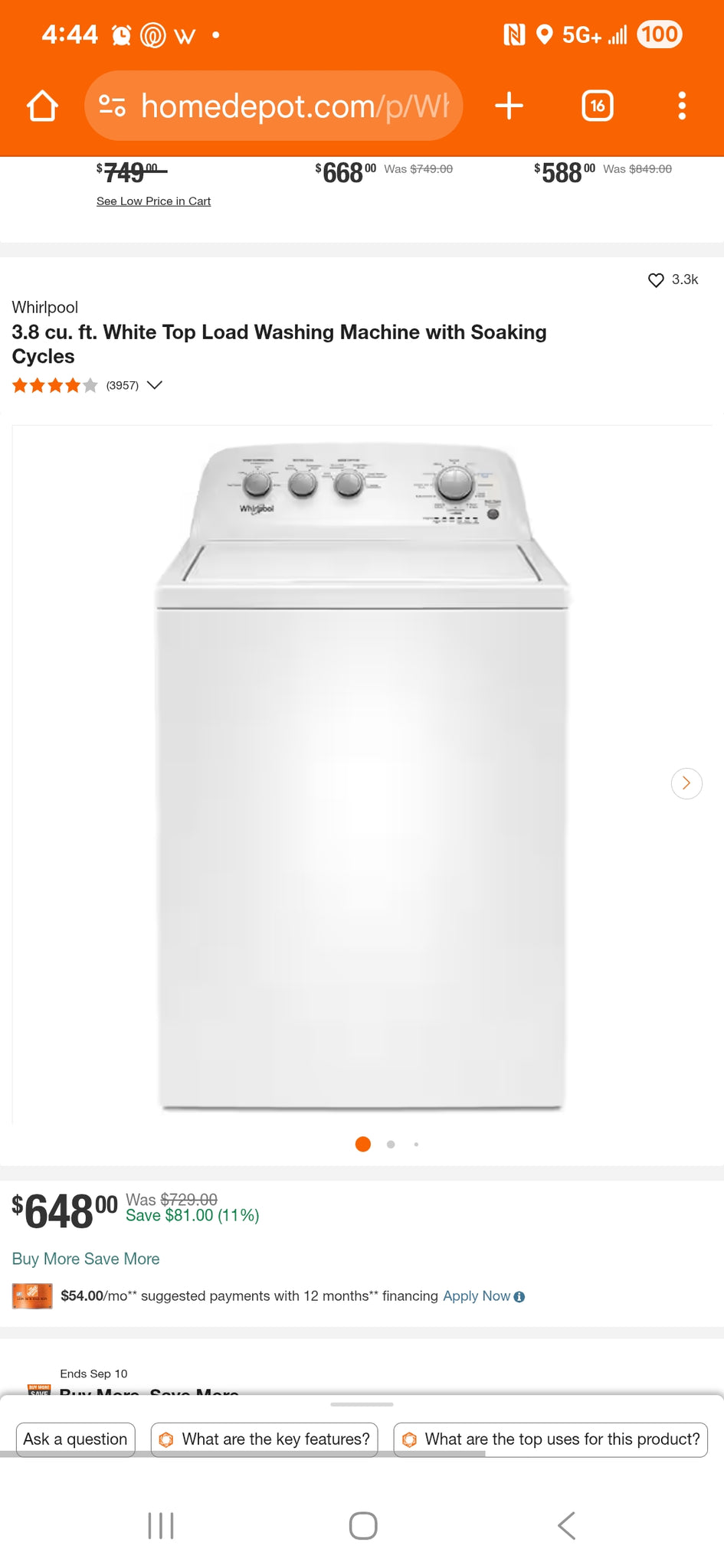Tap See Low Price in Cart link

click(x=153, y=201)
